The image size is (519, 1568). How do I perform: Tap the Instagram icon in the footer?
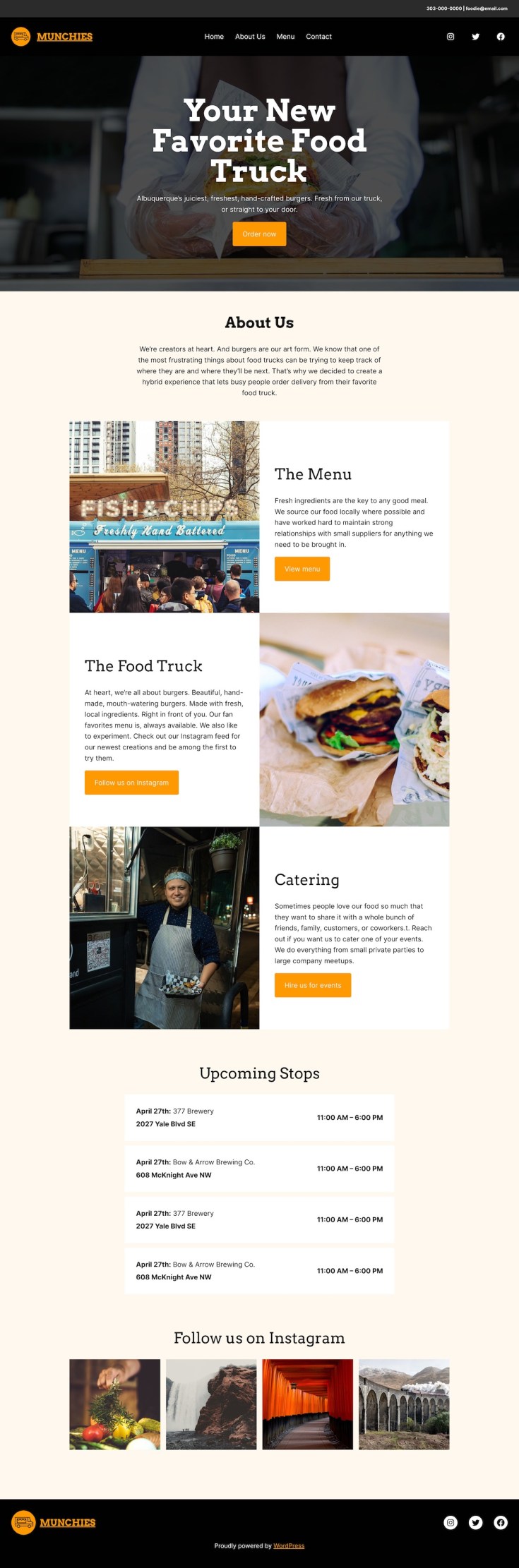pyautogui.click(x=451, y=1522)
